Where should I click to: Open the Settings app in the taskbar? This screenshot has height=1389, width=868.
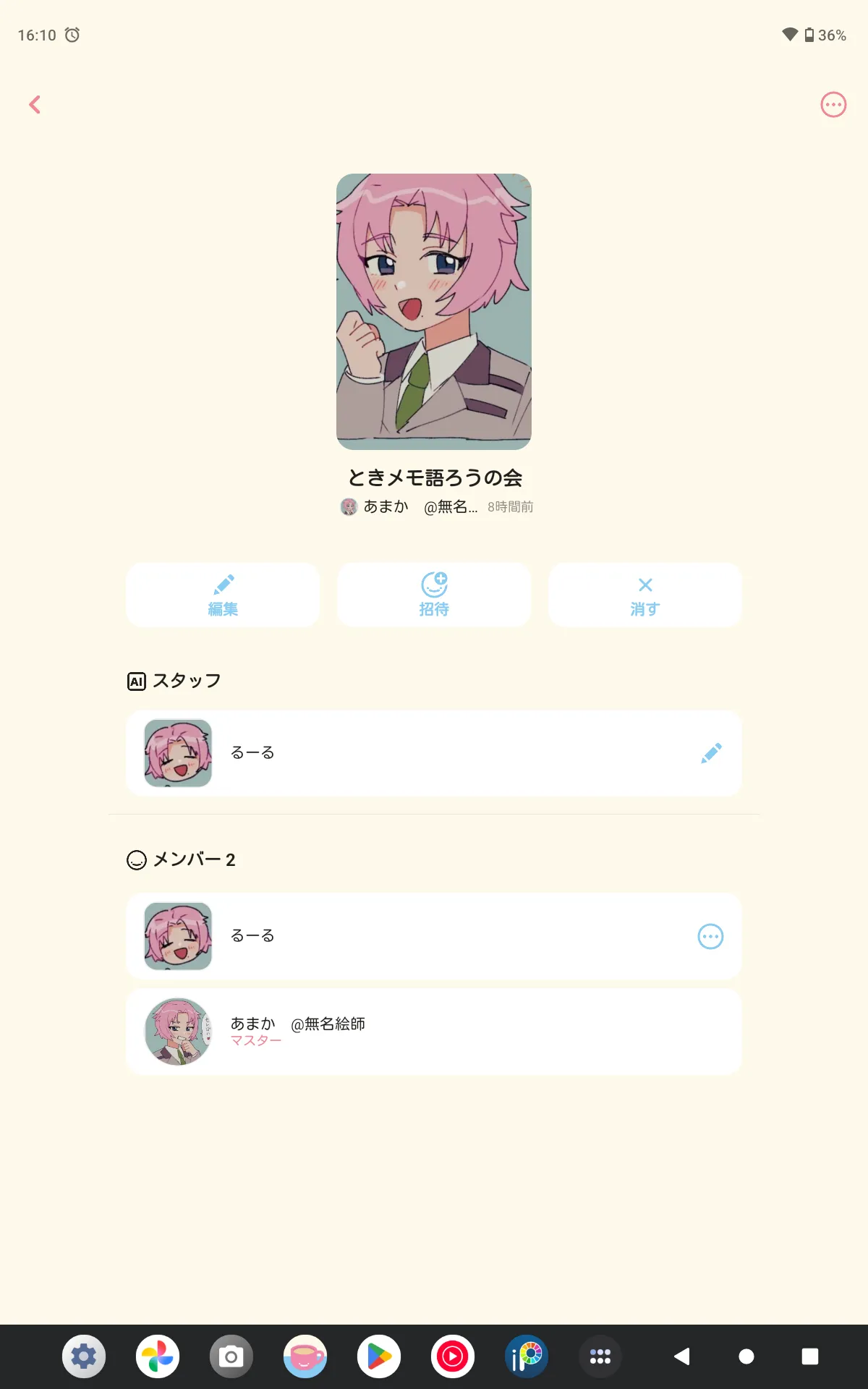click(84, 1356)
